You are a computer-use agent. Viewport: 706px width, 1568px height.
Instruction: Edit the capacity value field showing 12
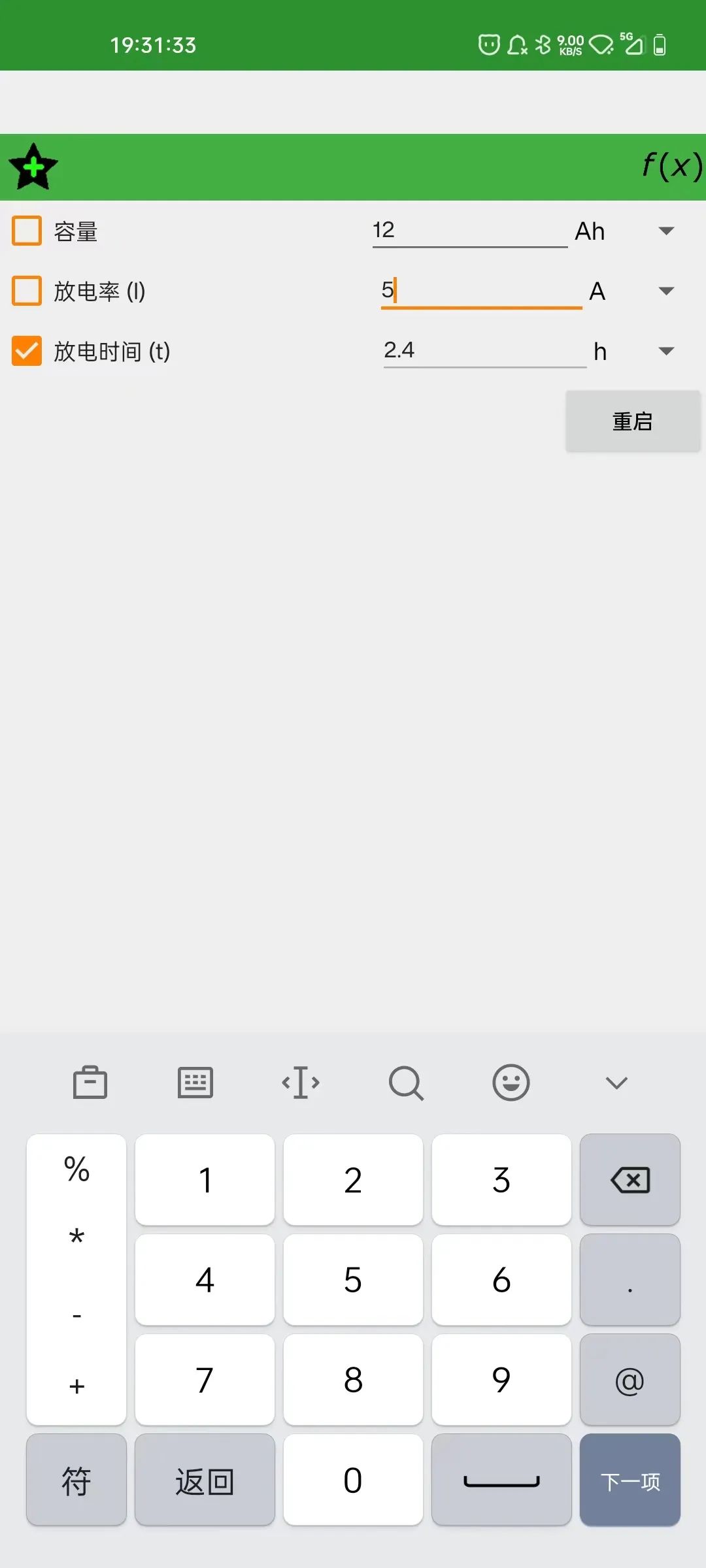(x=469, y=231)
